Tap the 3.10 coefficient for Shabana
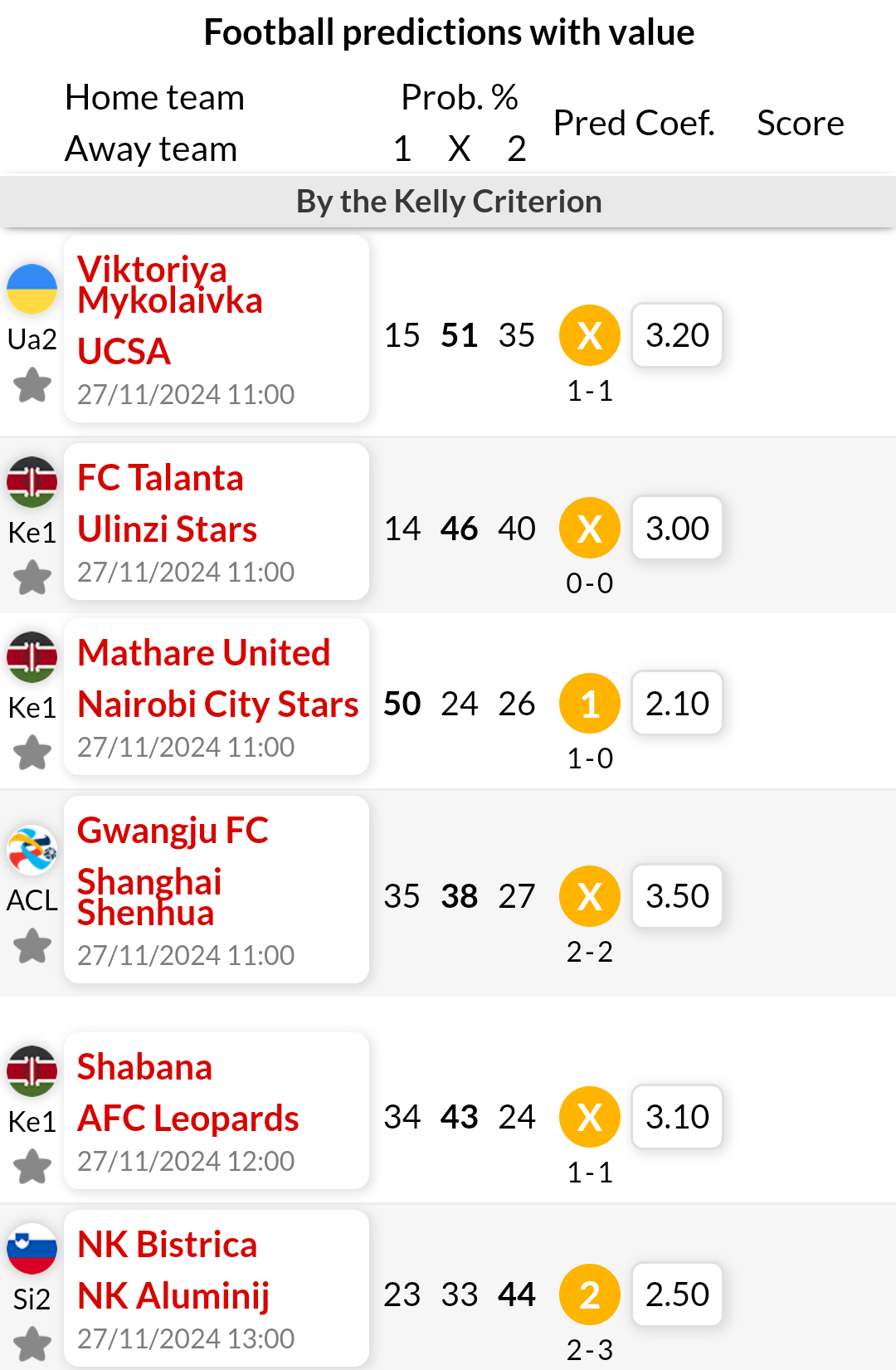The image size is (896, 1370). [x=677, y=1117]
